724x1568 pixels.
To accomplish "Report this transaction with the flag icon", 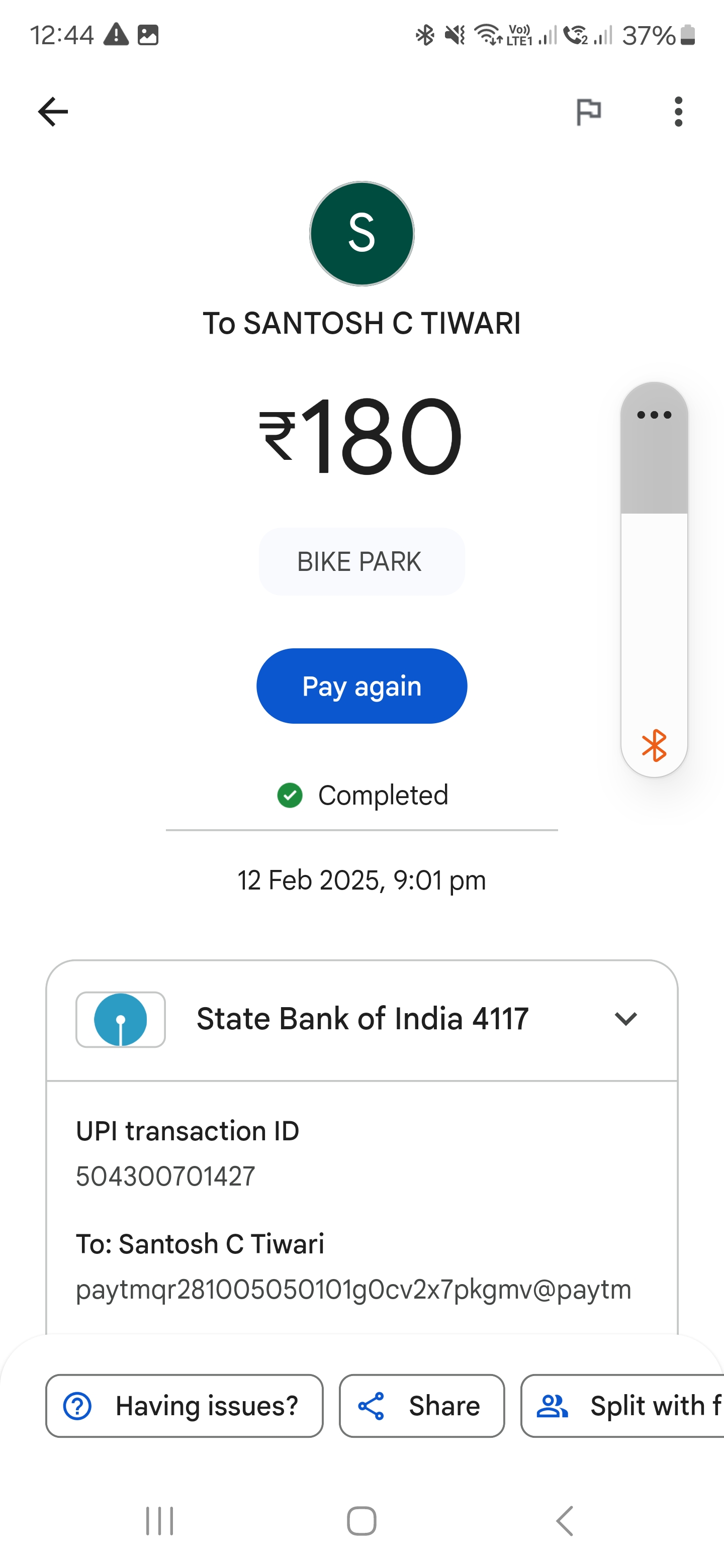I will pyautogui.click(x=588, y=112).
